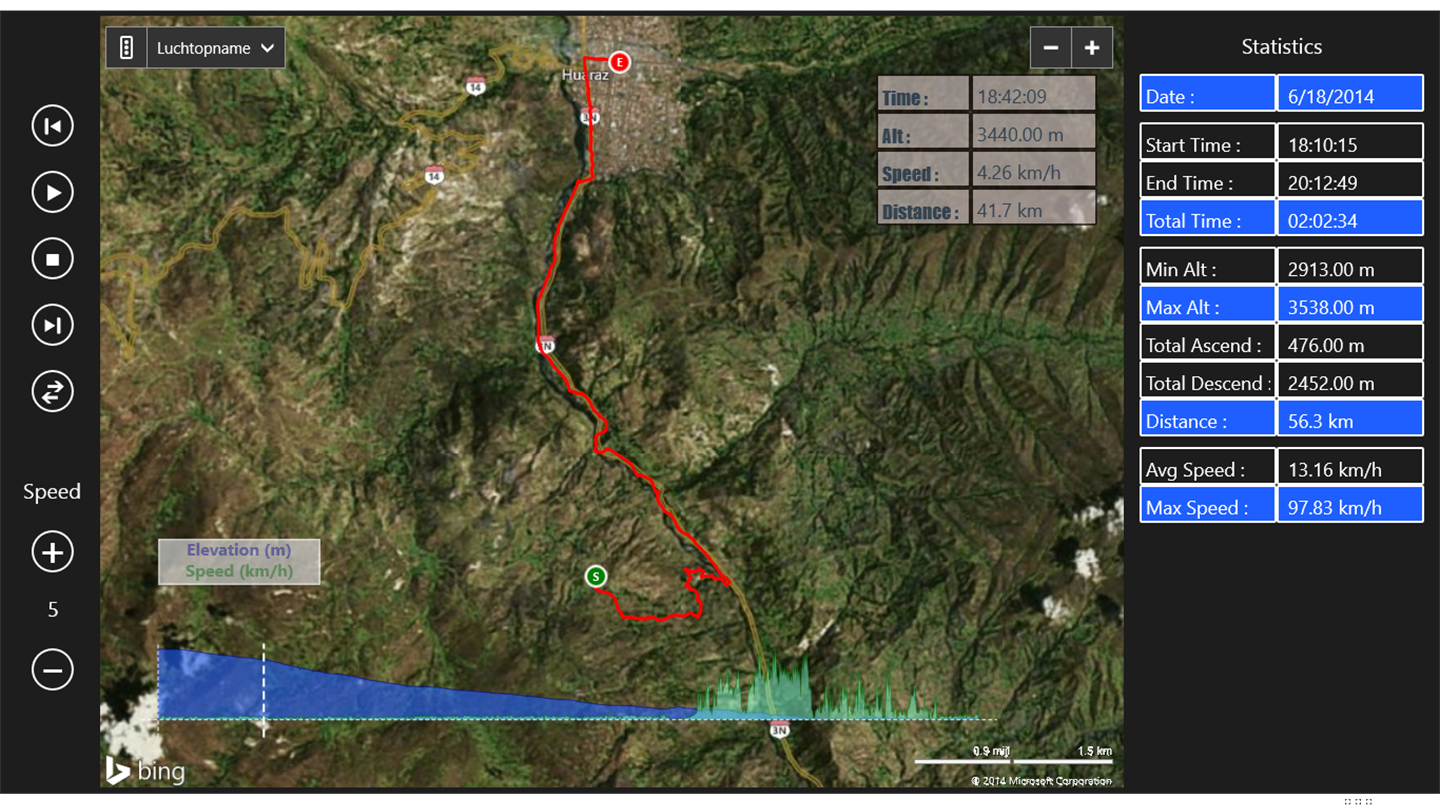Tap the Elevation and Speed legend box
This screenshot has width=1440, height=810.
tap(239, 561)
